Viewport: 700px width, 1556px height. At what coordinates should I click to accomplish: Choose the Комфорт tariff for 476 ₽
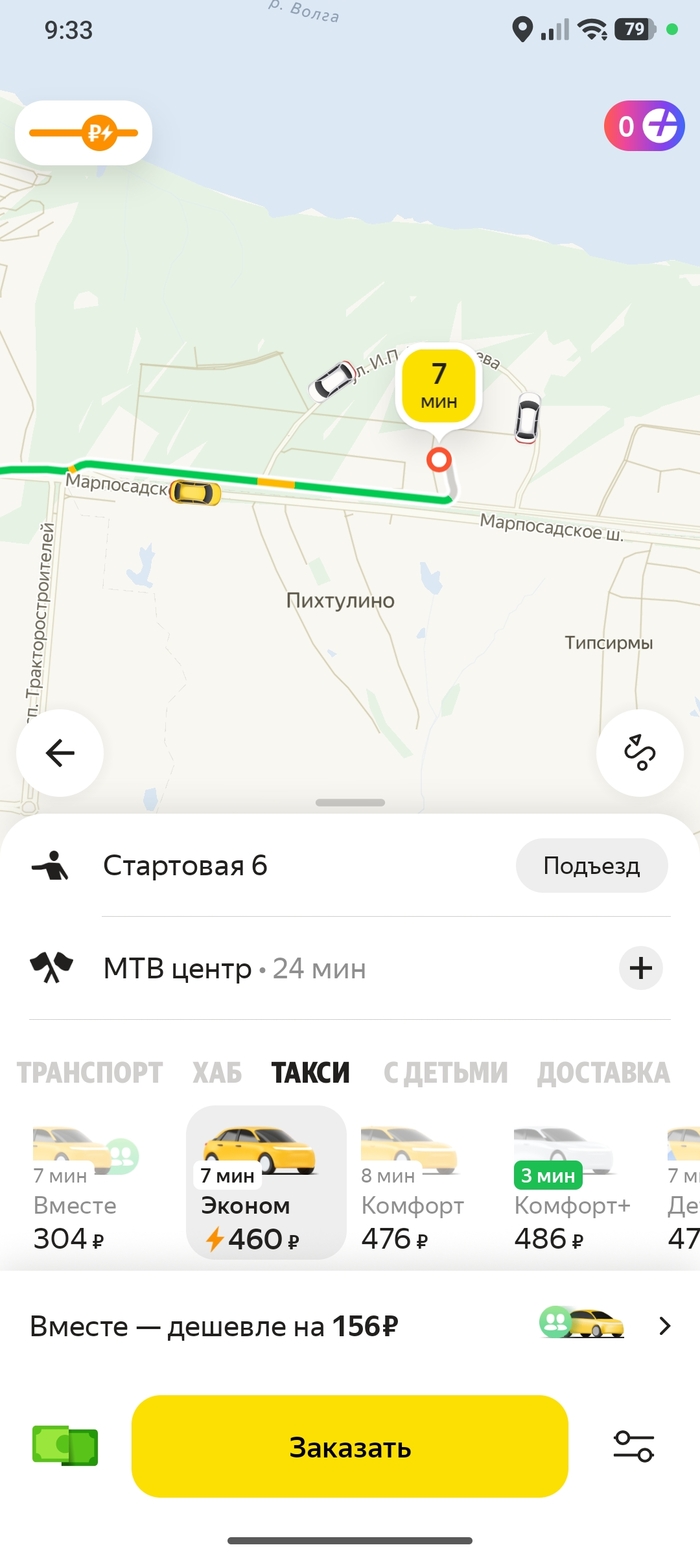(412, 1185)
